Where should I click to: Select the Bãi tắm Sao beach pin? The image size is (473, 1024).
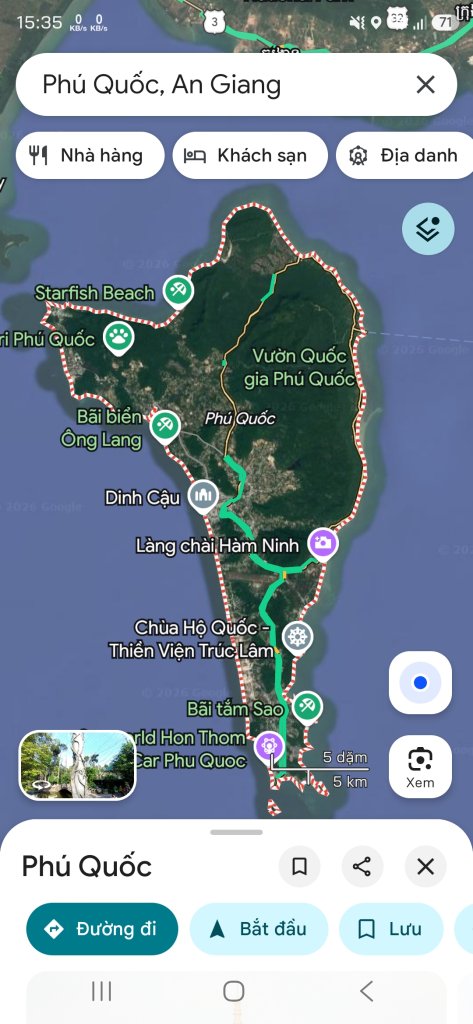(307, 708)
